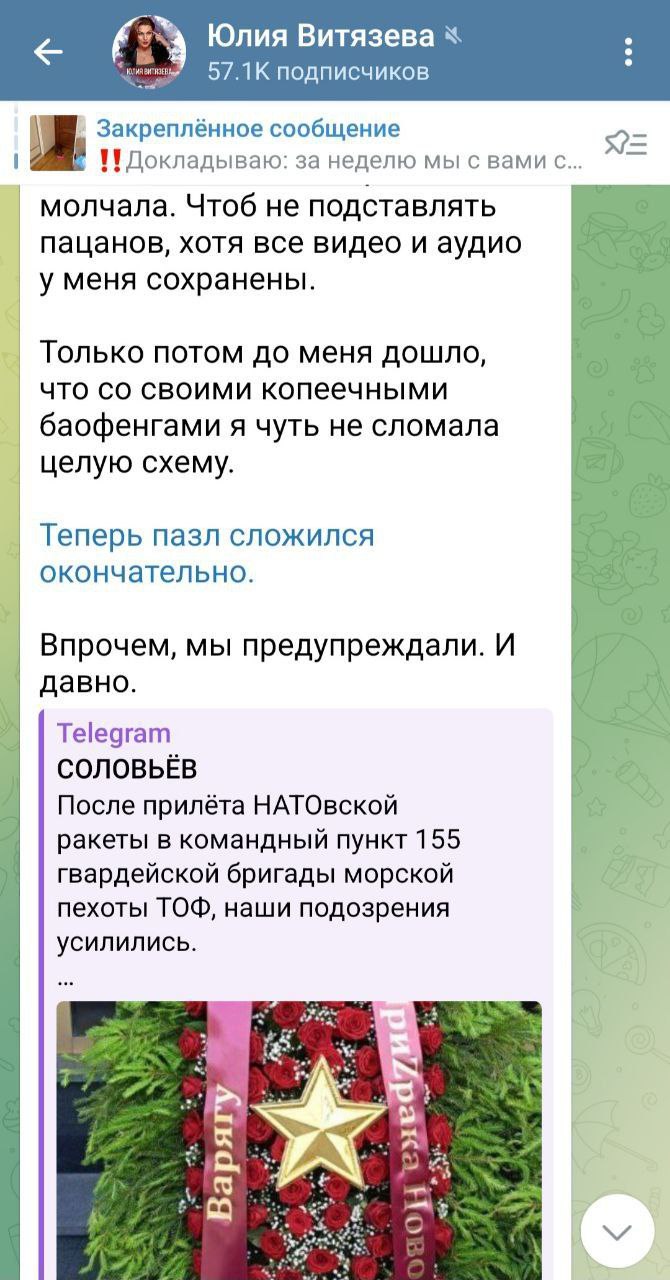Open the Юлия Витязева channel profile
The width and height of the screenshot is (670, 1280).
coord(320,52)
